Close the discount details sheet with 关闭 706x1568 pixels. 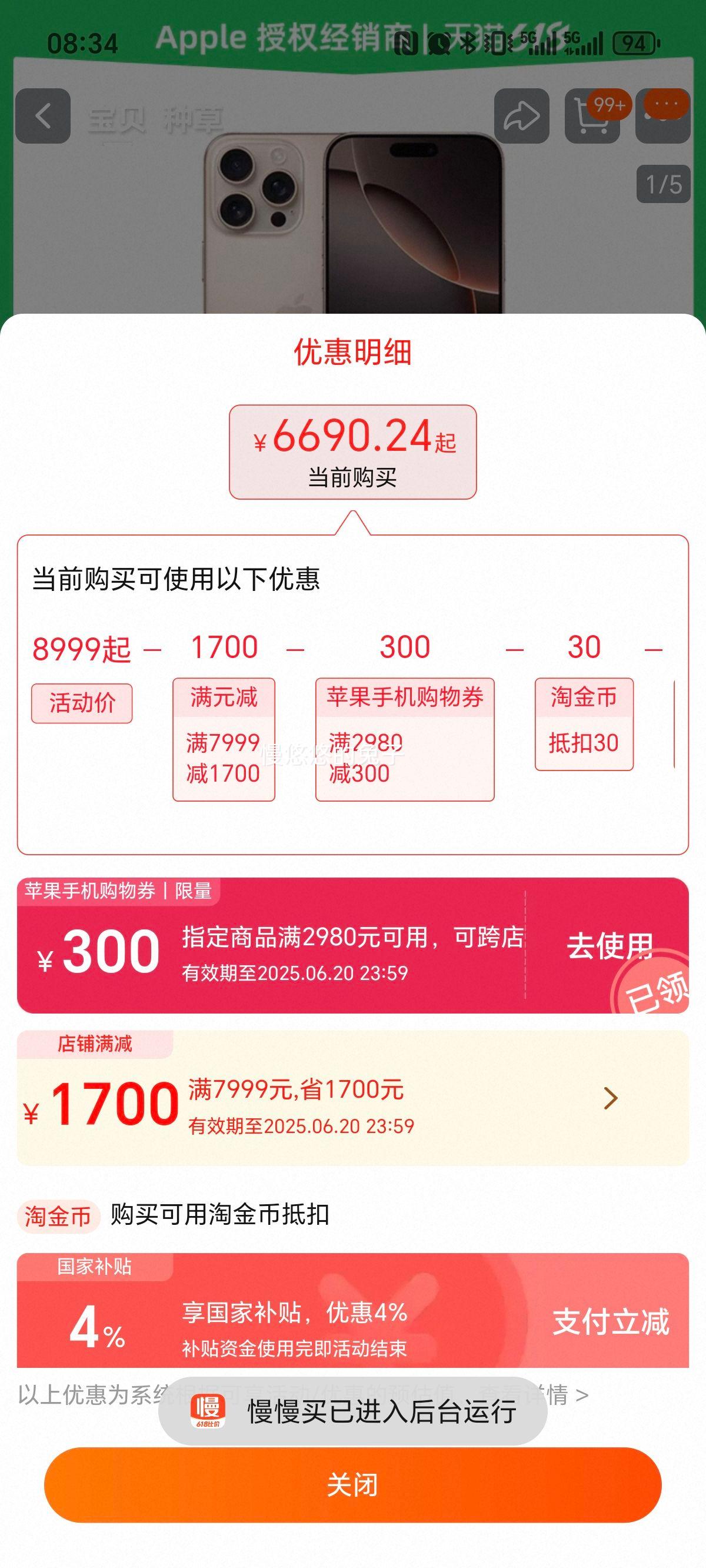pos(352,1484)
